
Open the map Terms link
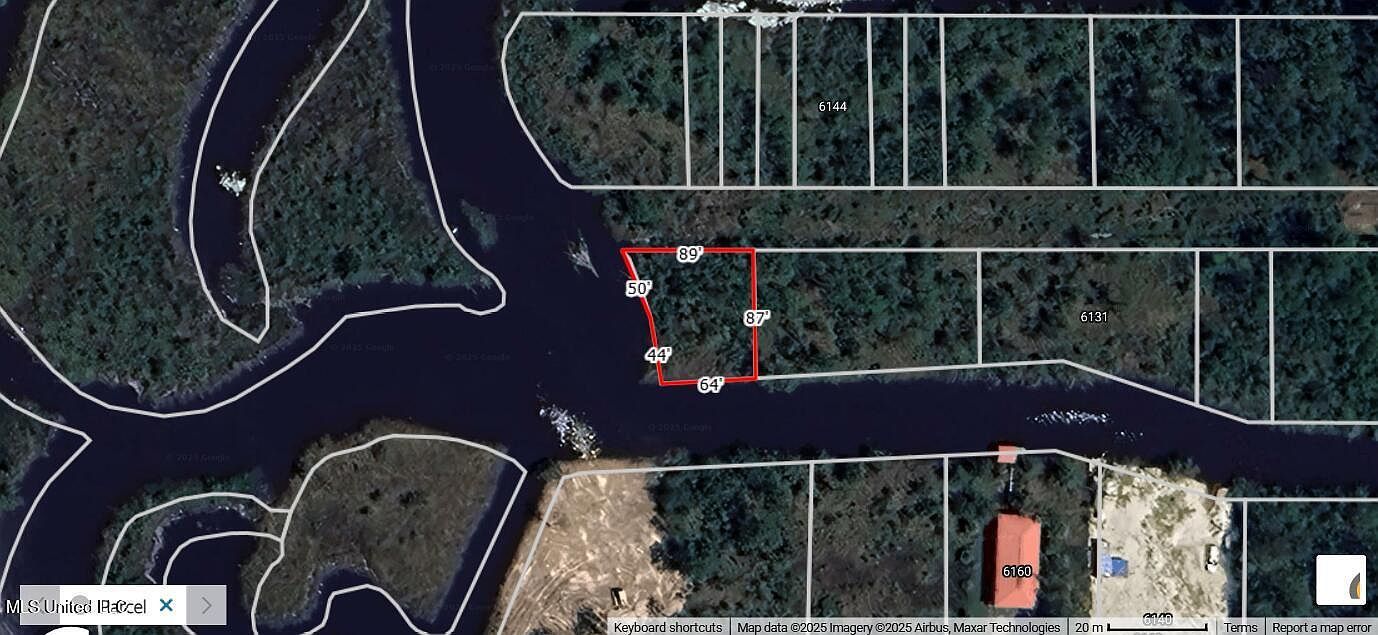click(x=1240, y=627)
